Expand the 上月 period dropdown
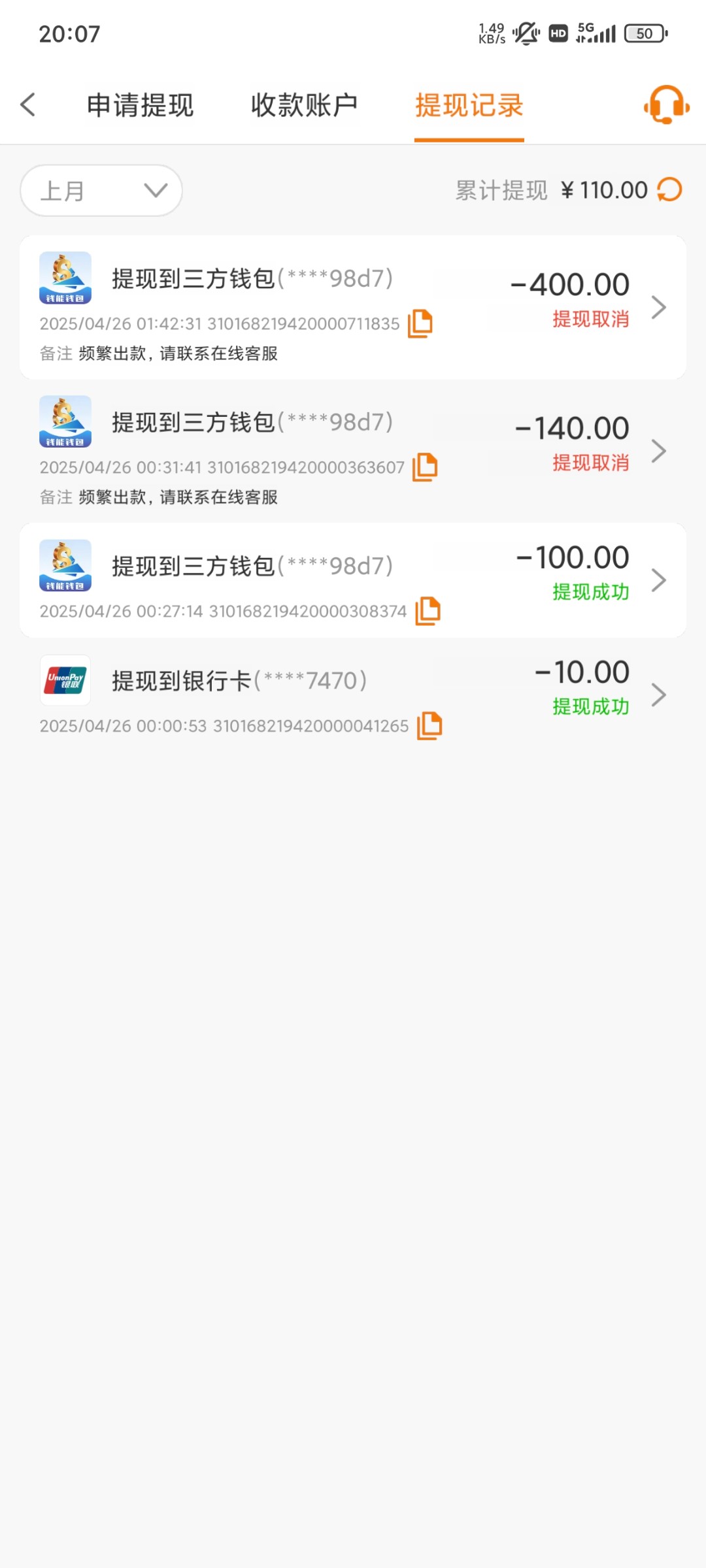Viewport: 706px width, 1568px height. coord(101,191)
